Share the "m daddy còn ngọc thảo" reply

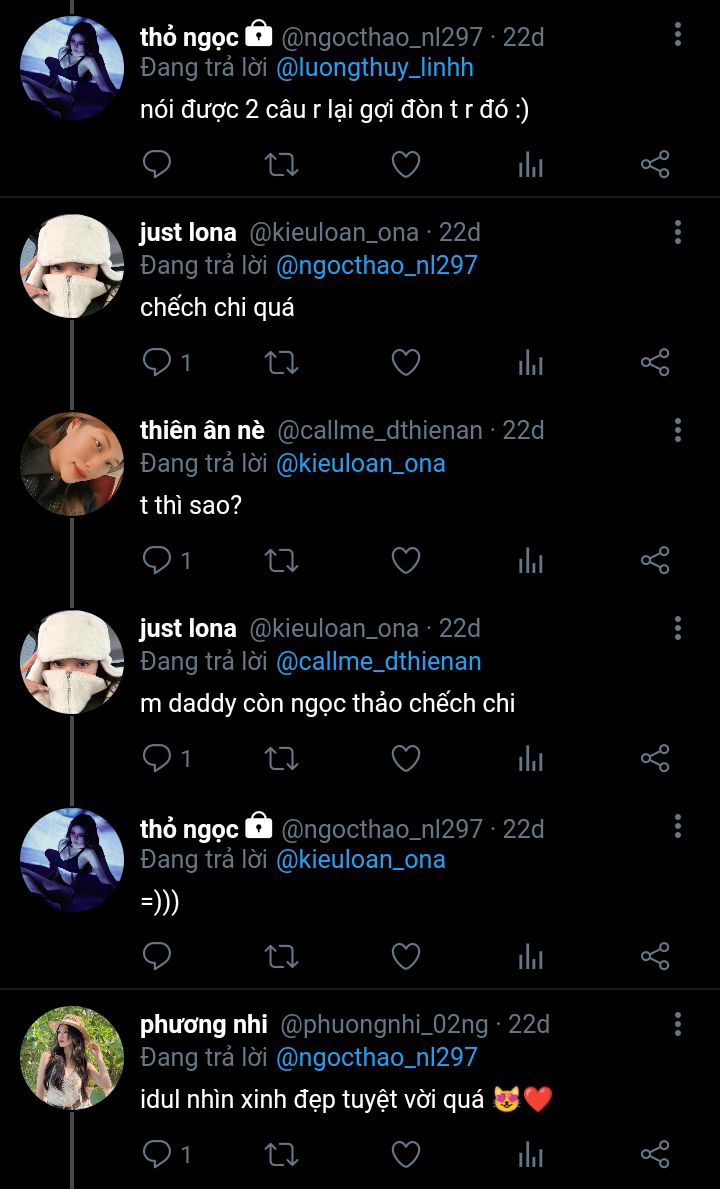pyautogui.click(x=654, y=758)
